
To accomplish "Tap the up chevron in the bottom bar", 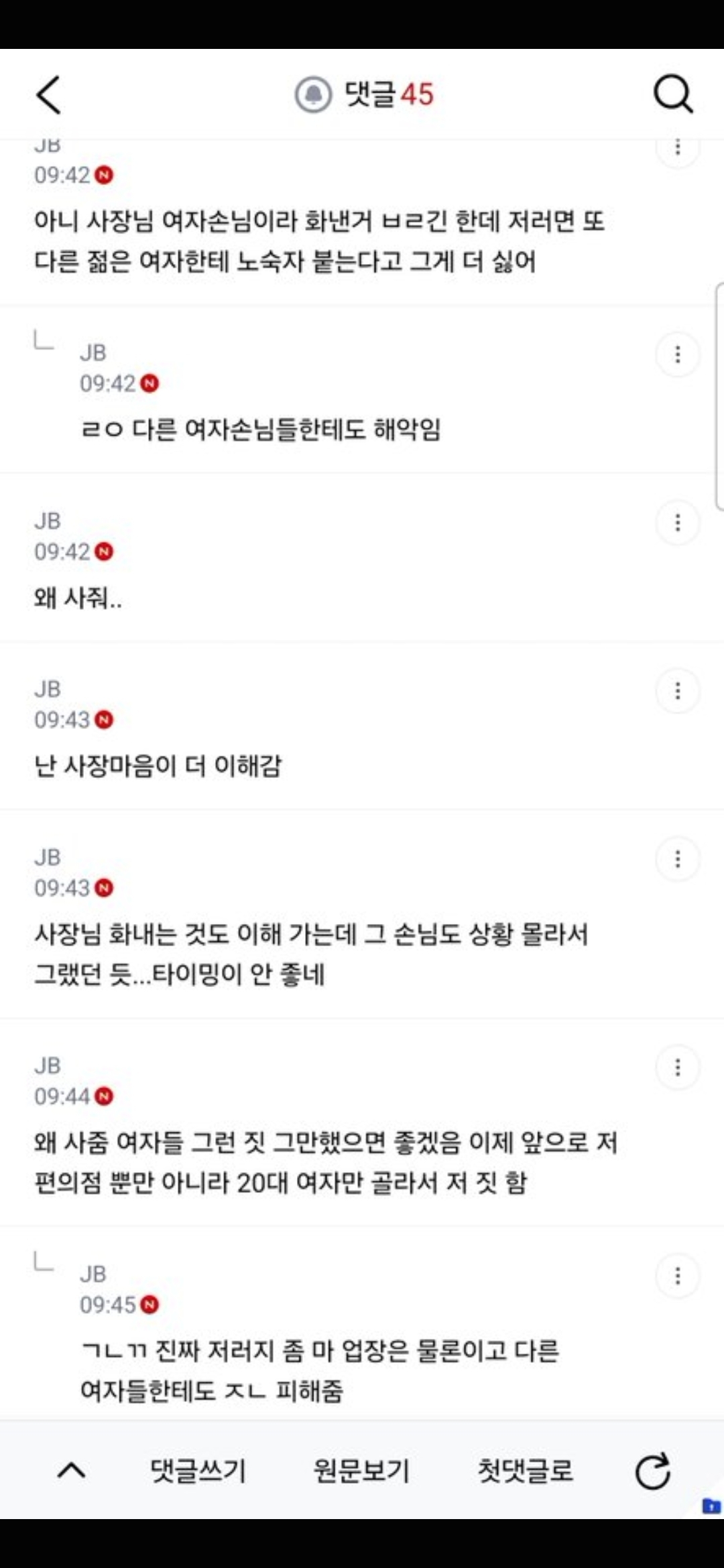I will coord(71,1471).
